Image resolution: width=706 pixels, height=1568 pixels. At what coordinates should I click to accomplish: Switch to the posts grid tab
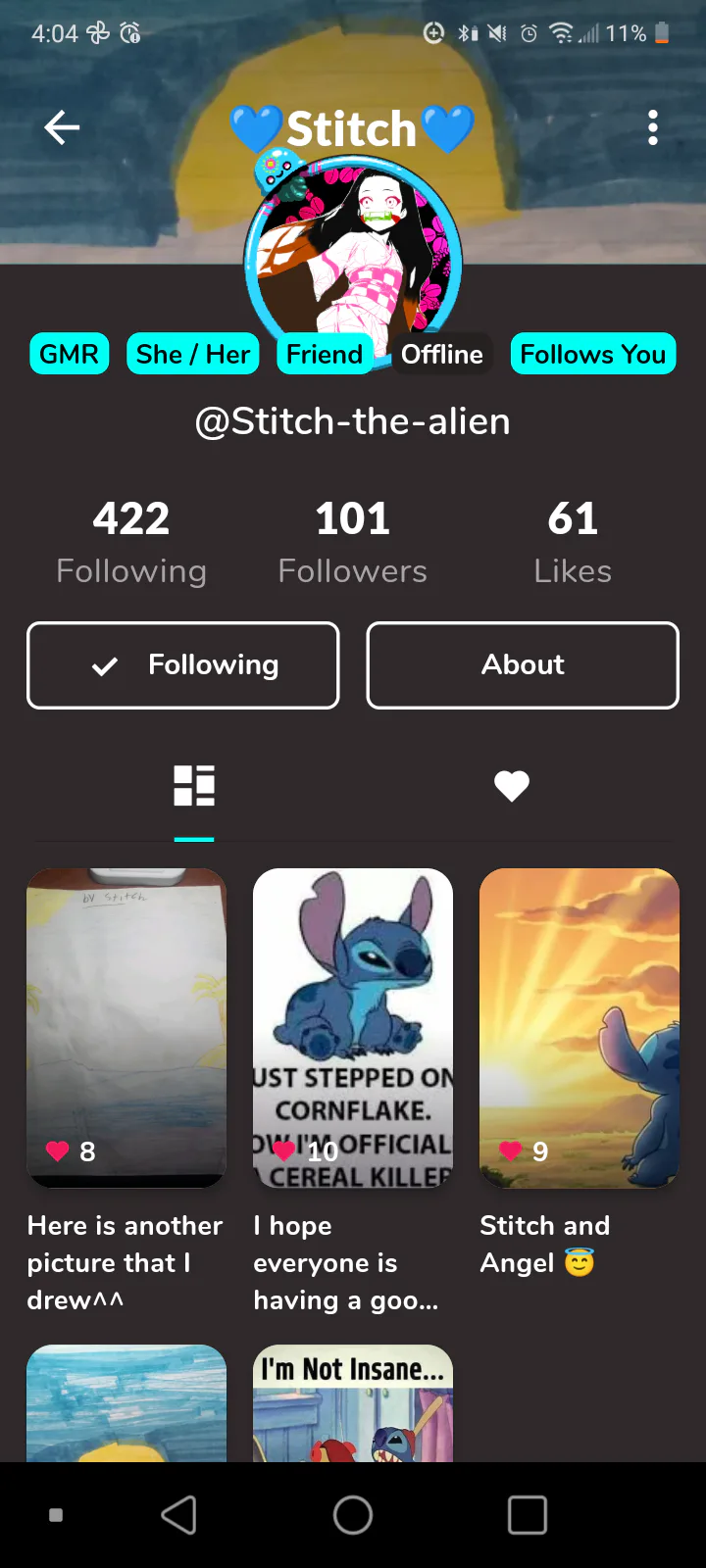[194, 786]
